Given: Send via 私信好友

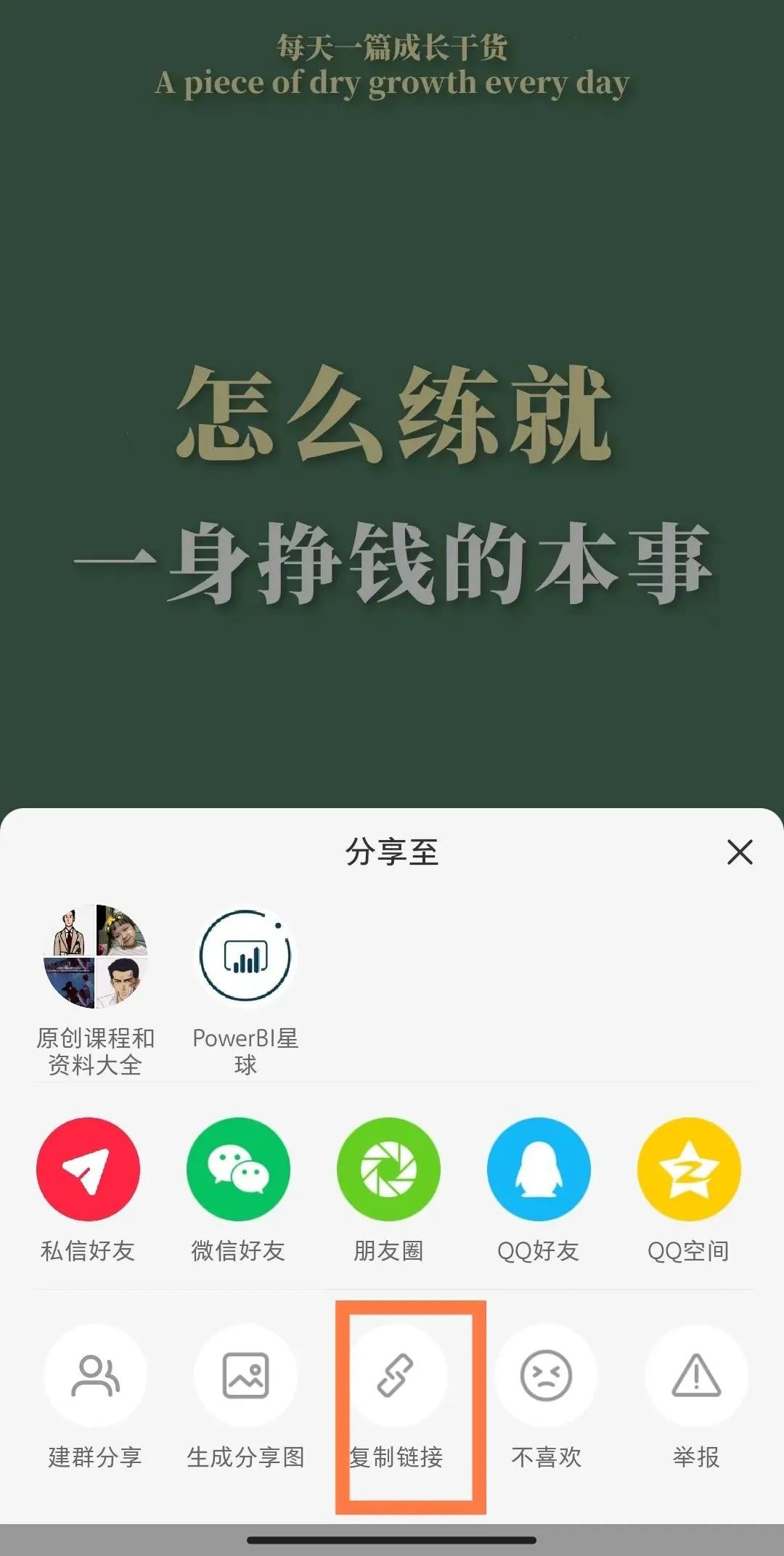Looking at the screenshot, I should click(x=88, y=1169).
